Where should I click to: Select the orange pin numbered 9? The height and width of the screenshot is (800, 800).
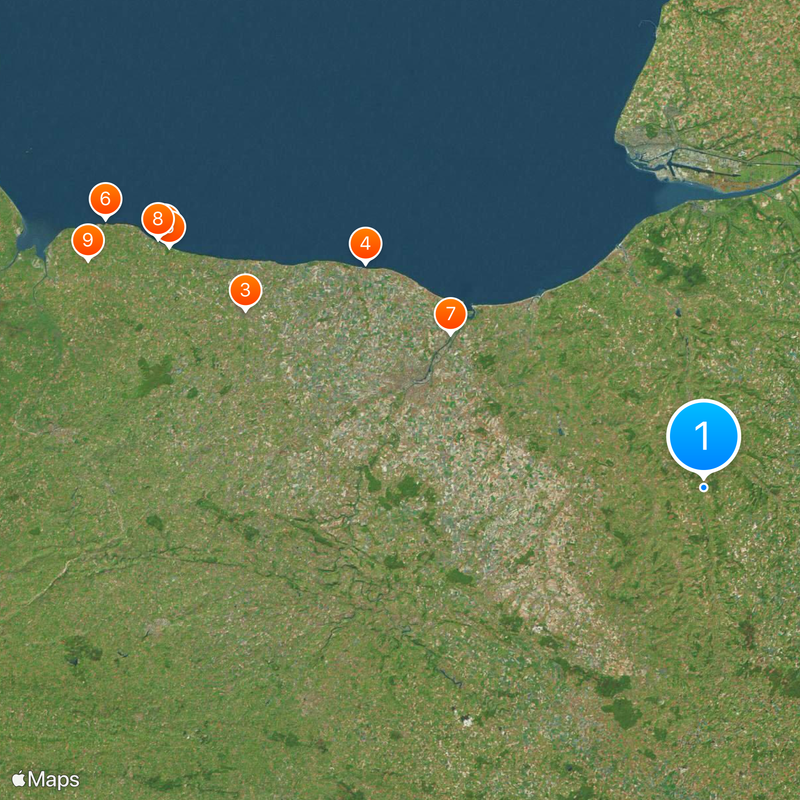click(88, 240)
